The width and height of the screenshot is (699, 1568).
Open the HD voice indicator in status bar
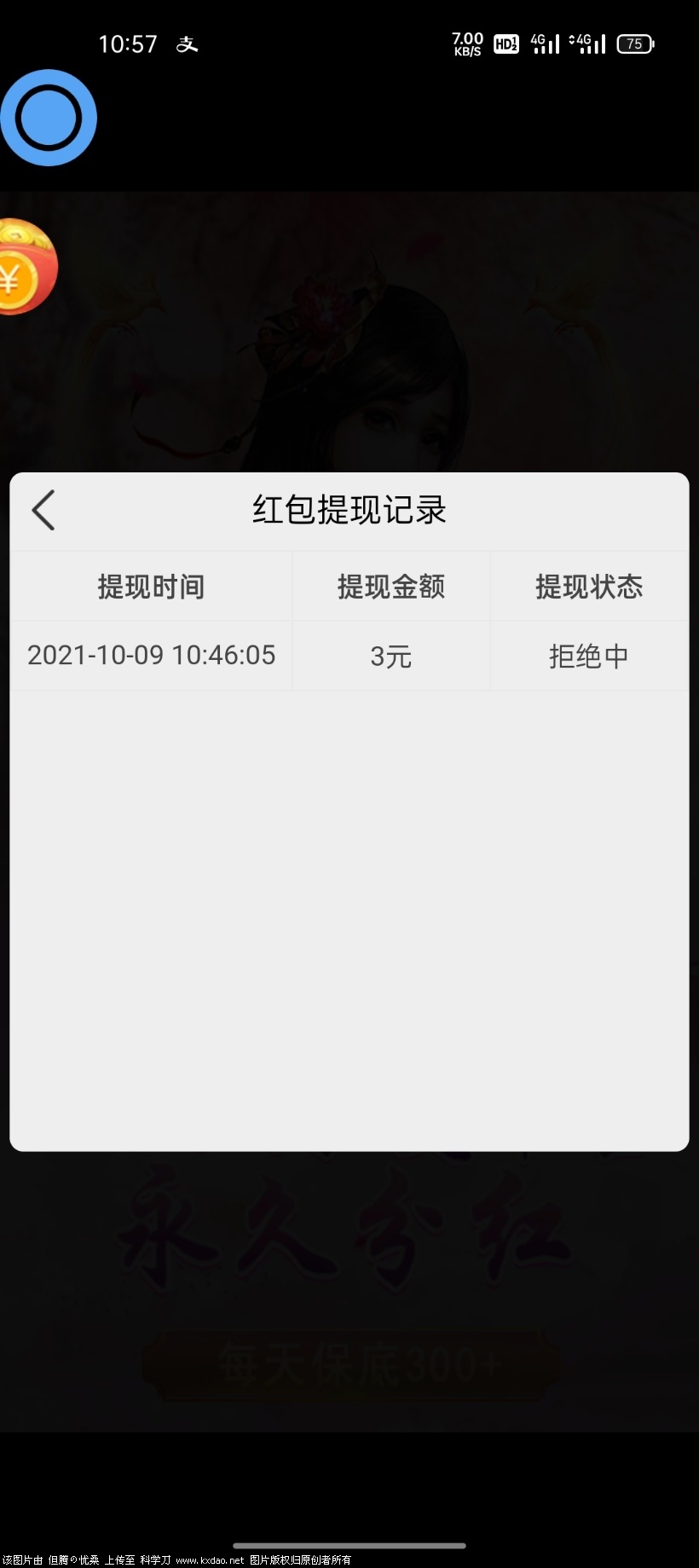(505, 43)
